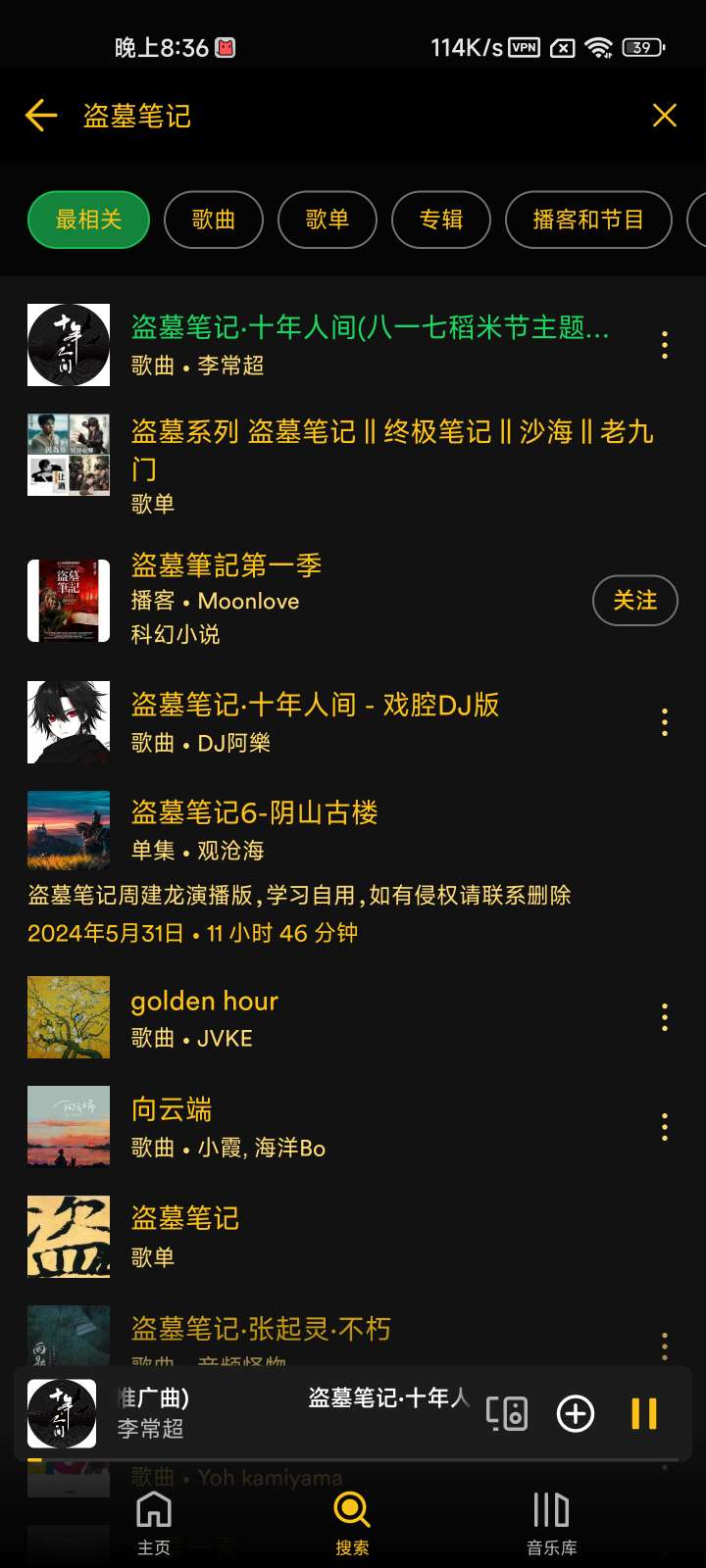Select the 歌曲 filter chip

(214, 220)
